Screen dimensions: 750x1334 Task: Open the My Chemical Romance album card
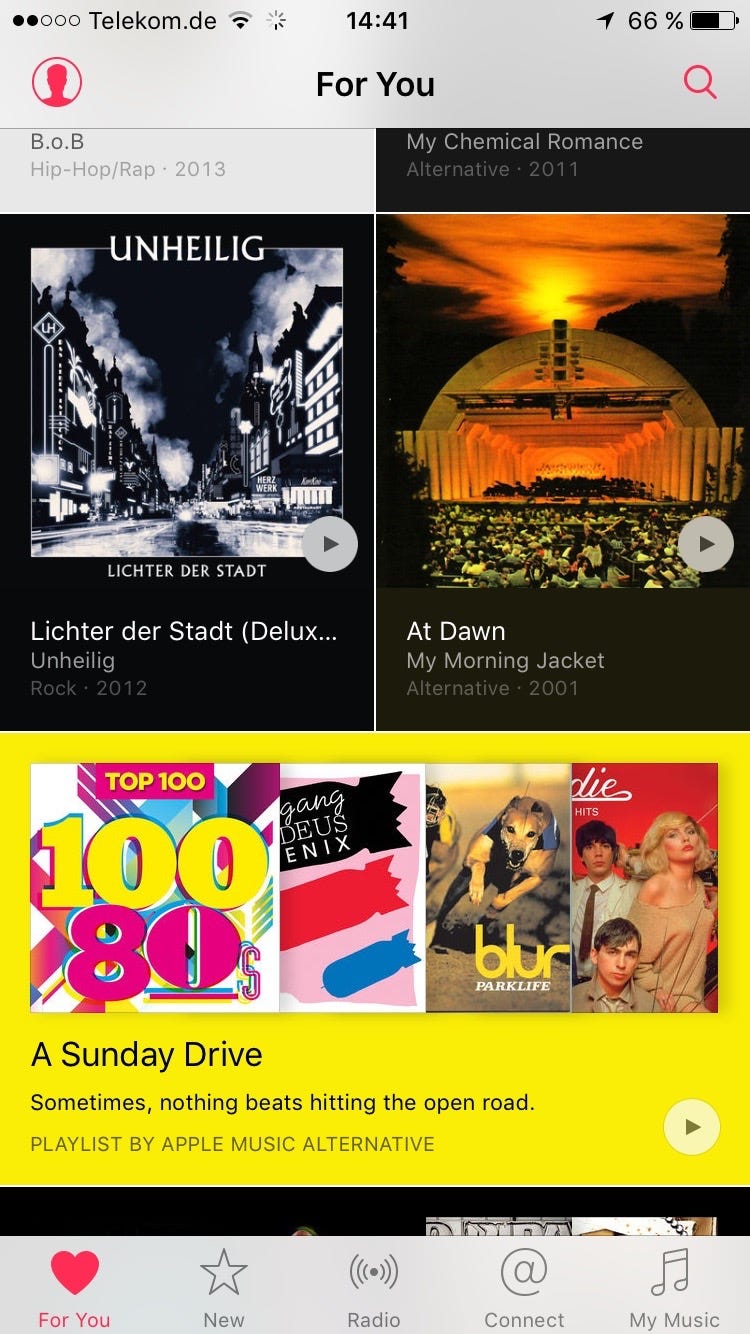coord(562,158)
